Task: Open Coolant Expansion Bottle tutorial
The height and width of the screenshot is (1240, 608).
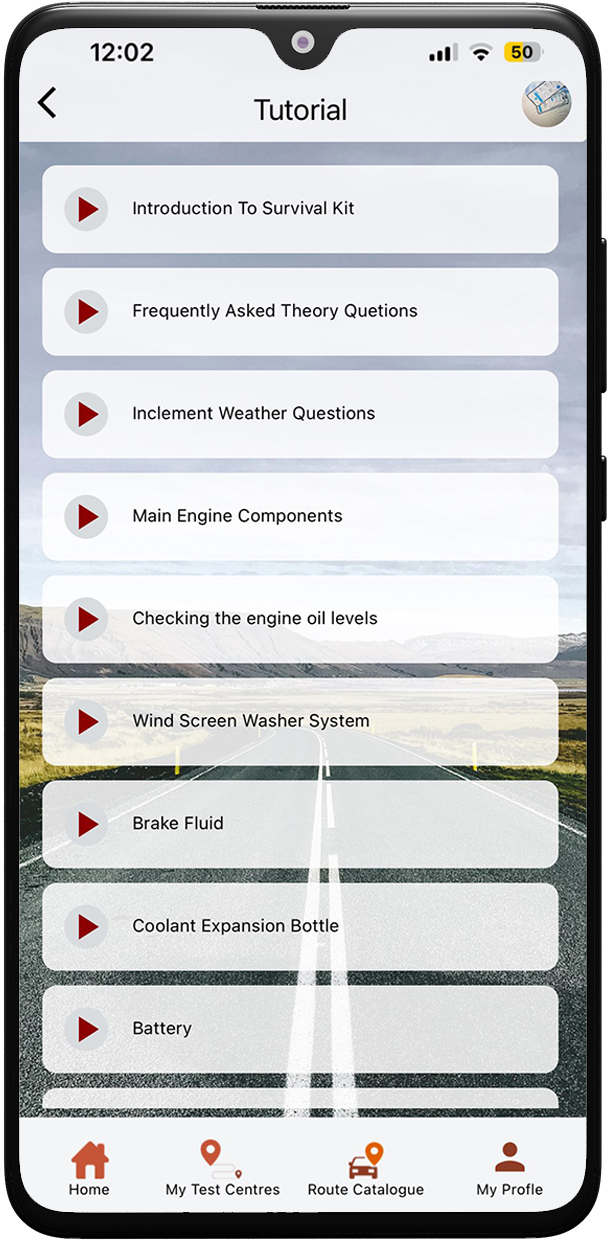Action: point(300,927)
